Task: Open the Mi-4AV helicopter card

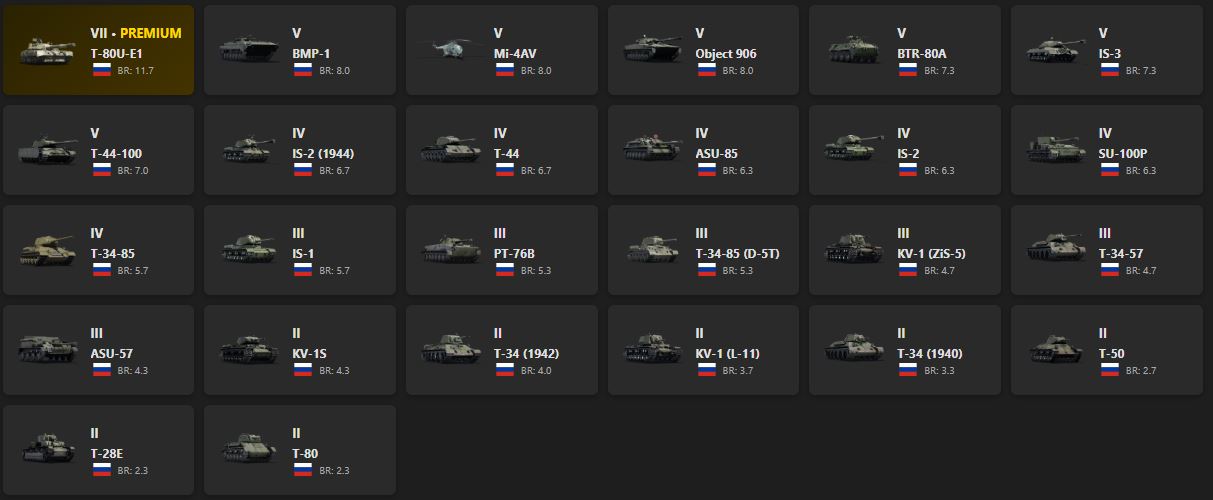Action: tap(501, 50)
